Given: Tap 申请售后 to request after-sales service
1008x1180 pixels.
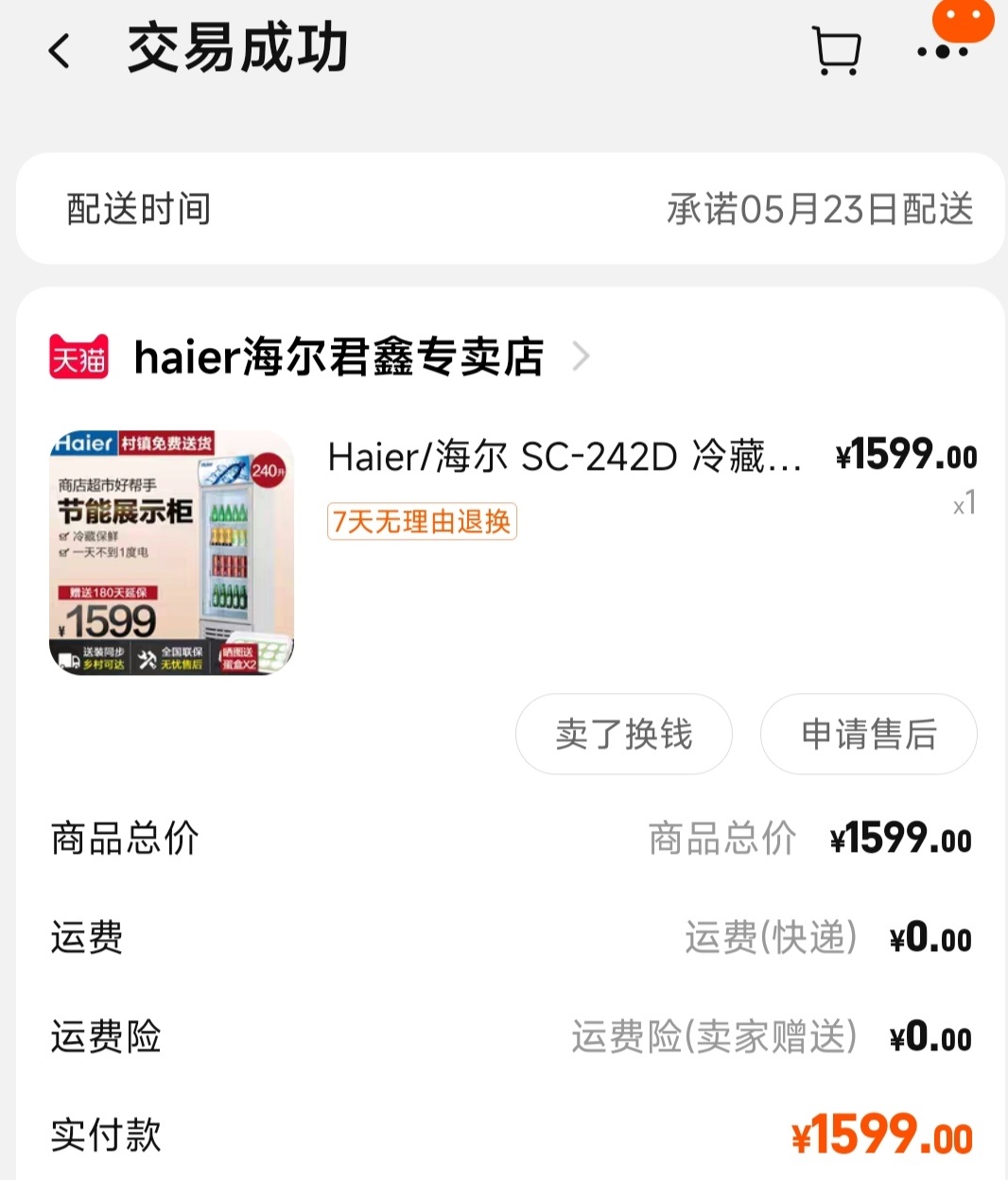Looking at the screenshot, I should coord(868,735).
